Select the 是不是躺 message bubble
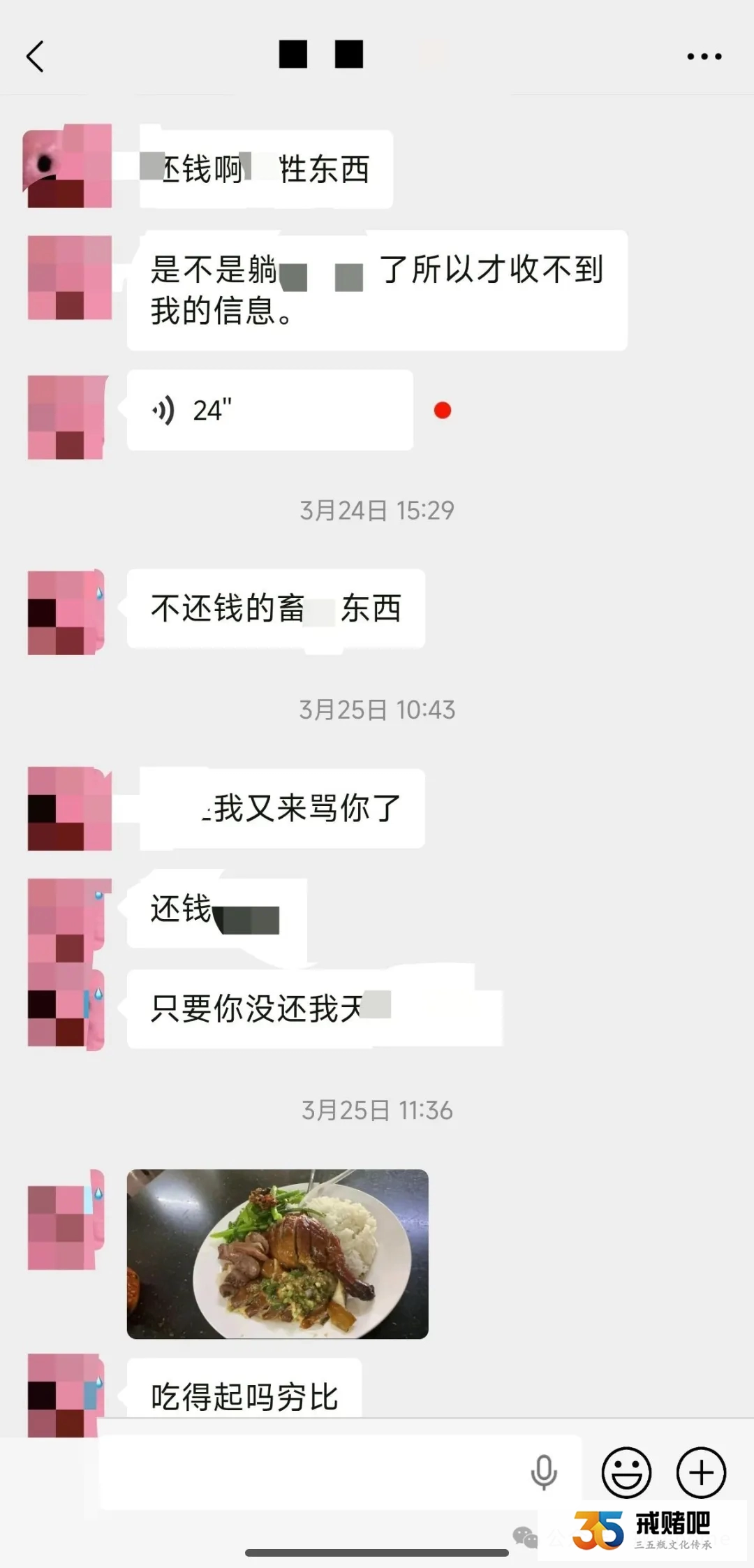 377,290
